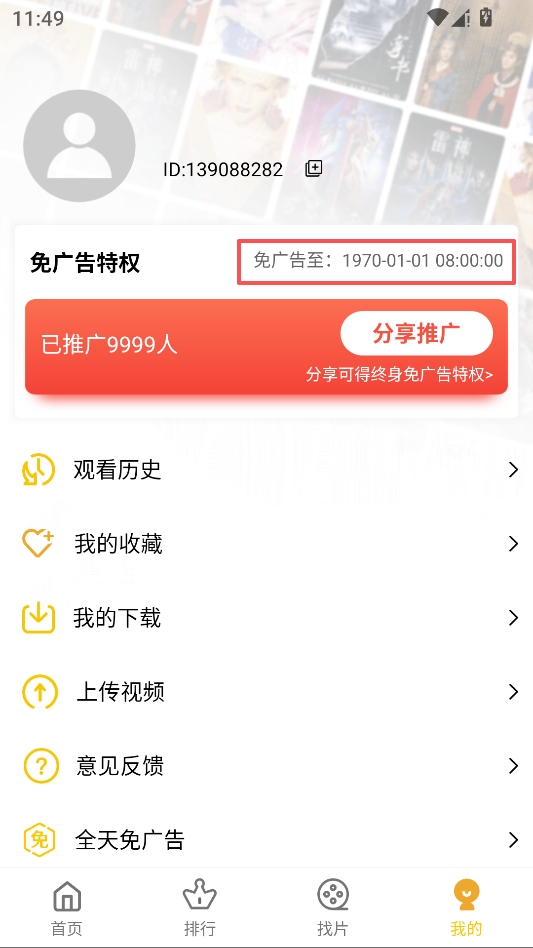Open 我的下载 downloads
The height and width of the screenshot is (948, 533).
pyautogui.click(x=266, y=618)
